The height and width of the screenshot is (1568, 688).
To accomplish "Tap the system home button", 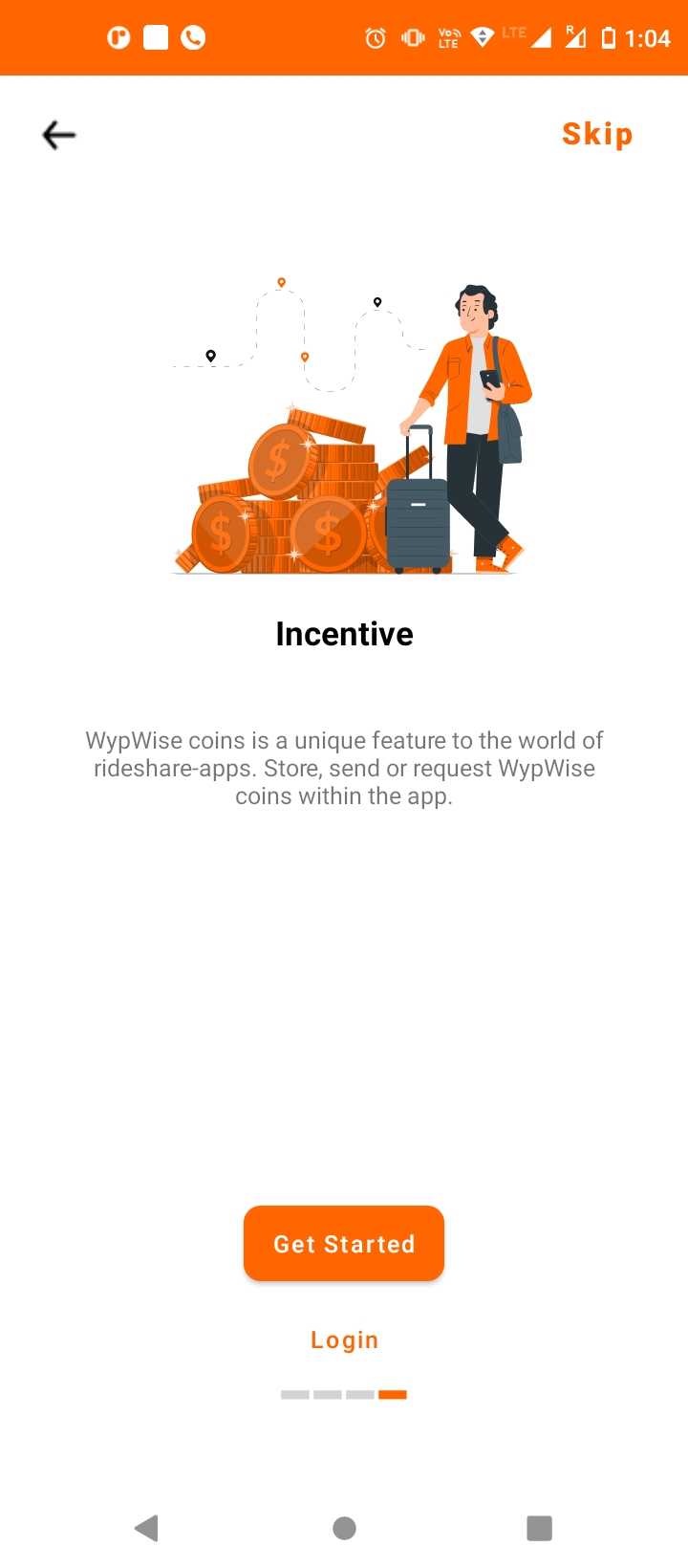I will point(344,1528).
